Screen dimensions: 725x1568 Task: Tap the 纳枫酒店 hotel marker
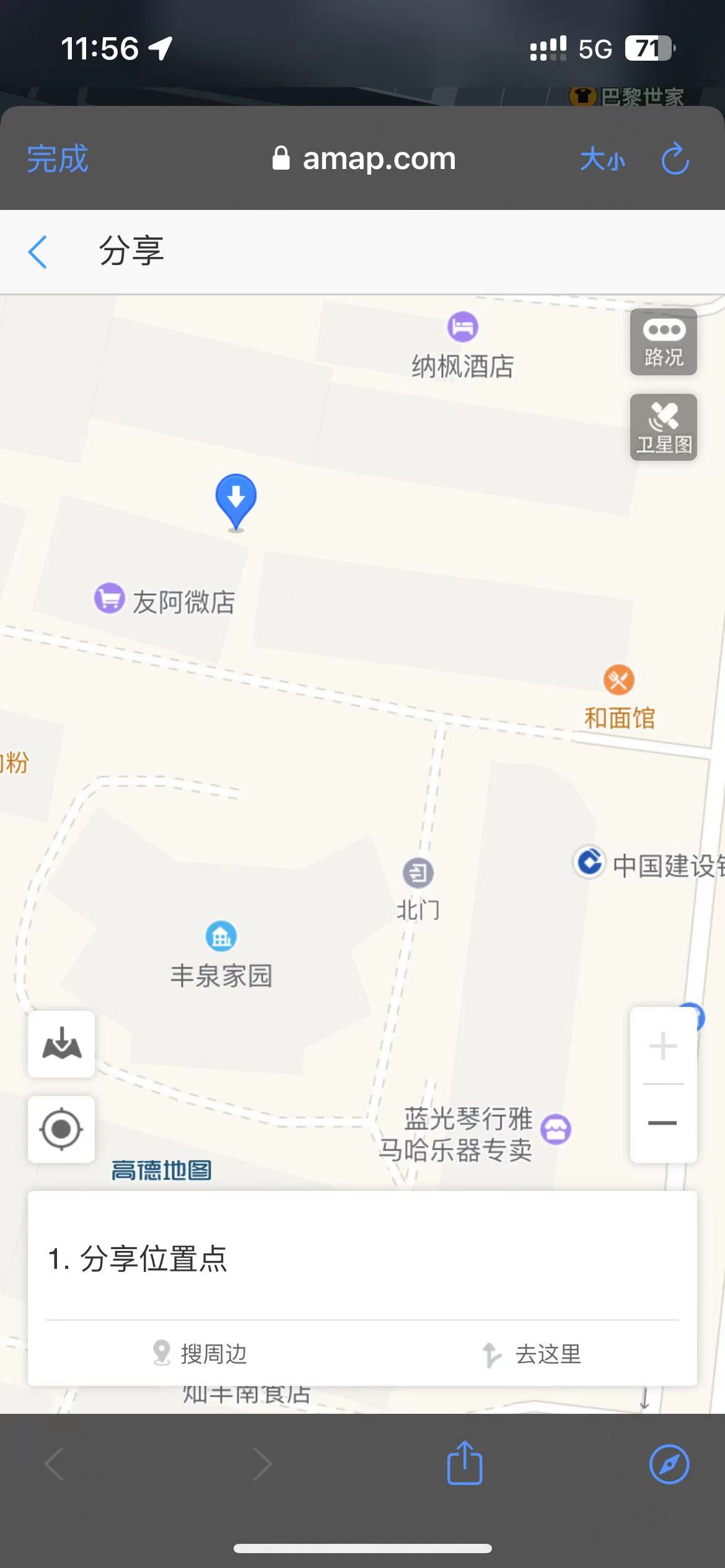[463, 326]
